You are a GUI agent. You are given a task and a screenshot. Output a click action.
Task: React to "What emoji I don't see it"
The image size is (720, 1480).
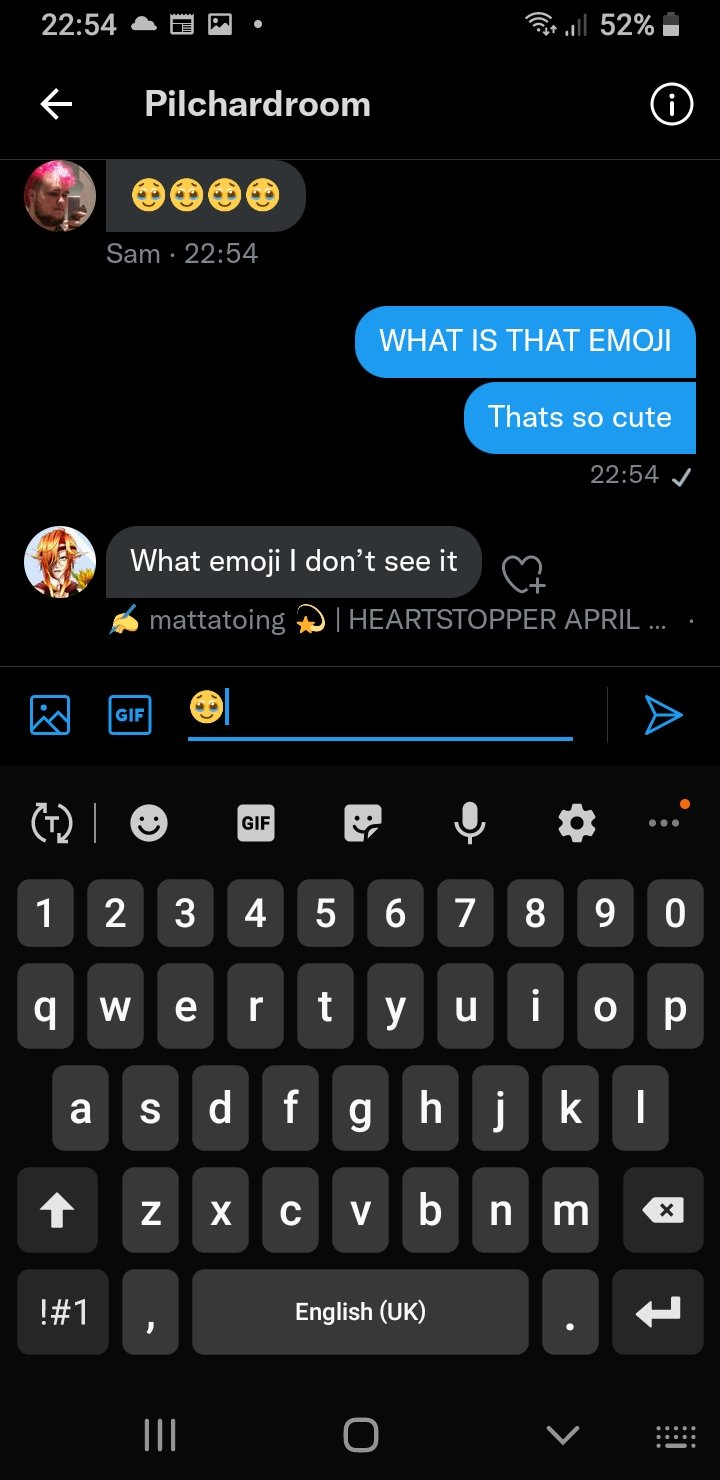[x=523, y=574]
